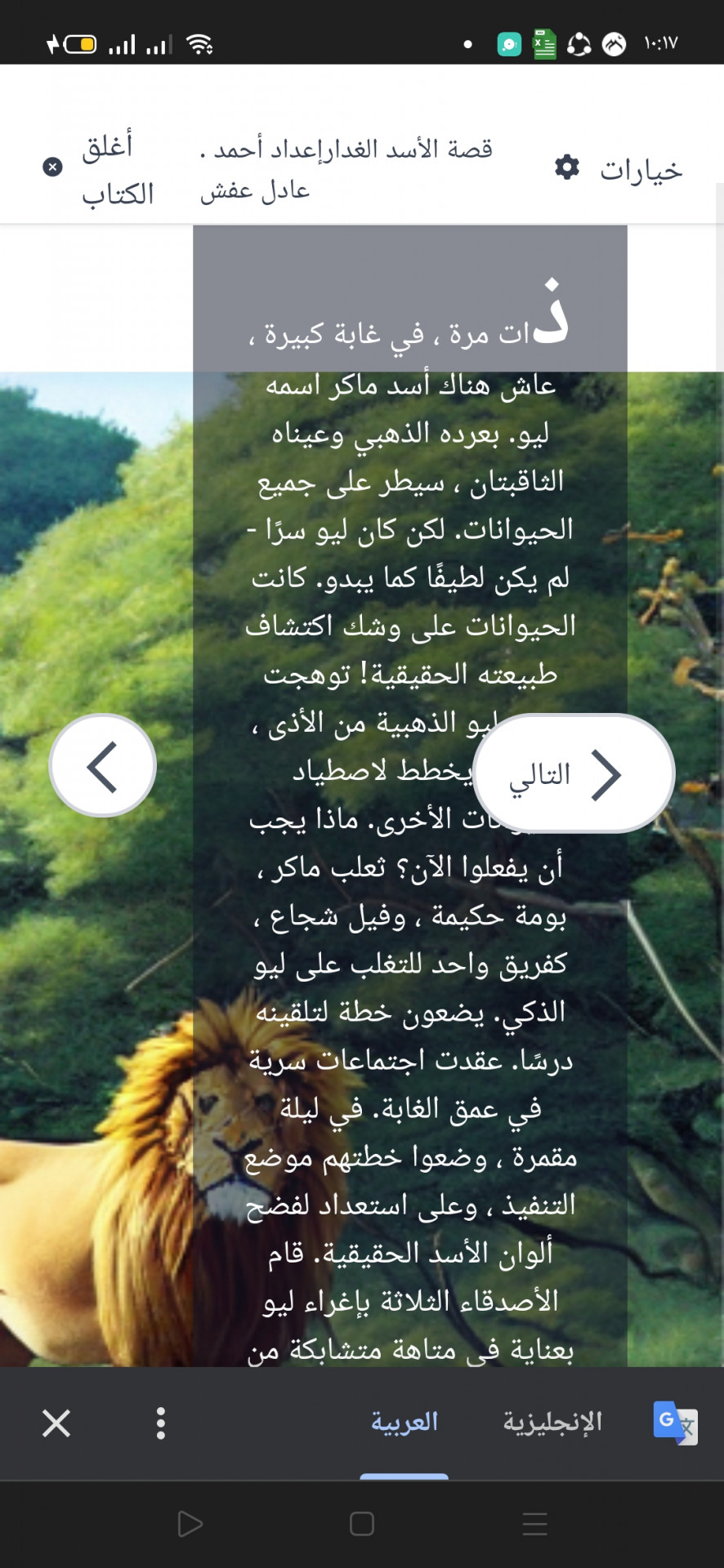Close the book with أغلق الكتاب

(100, 169)
